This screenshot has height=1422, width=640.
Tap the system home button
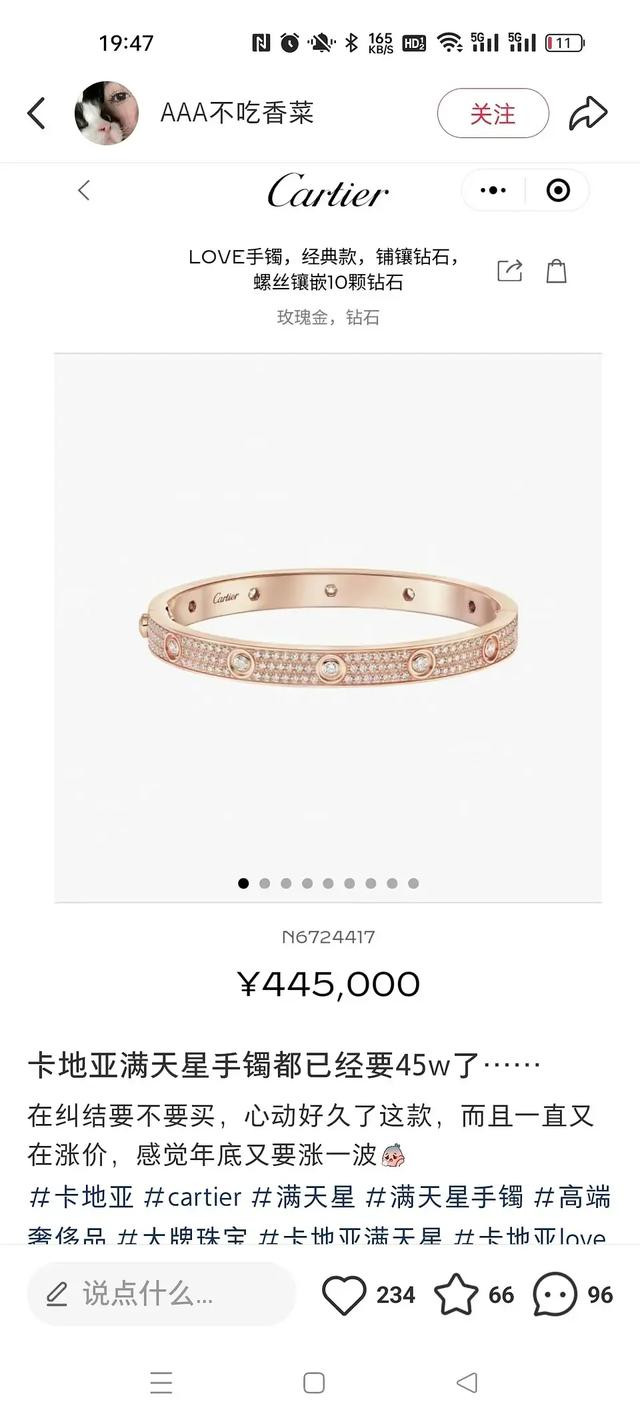[314, 1383]
